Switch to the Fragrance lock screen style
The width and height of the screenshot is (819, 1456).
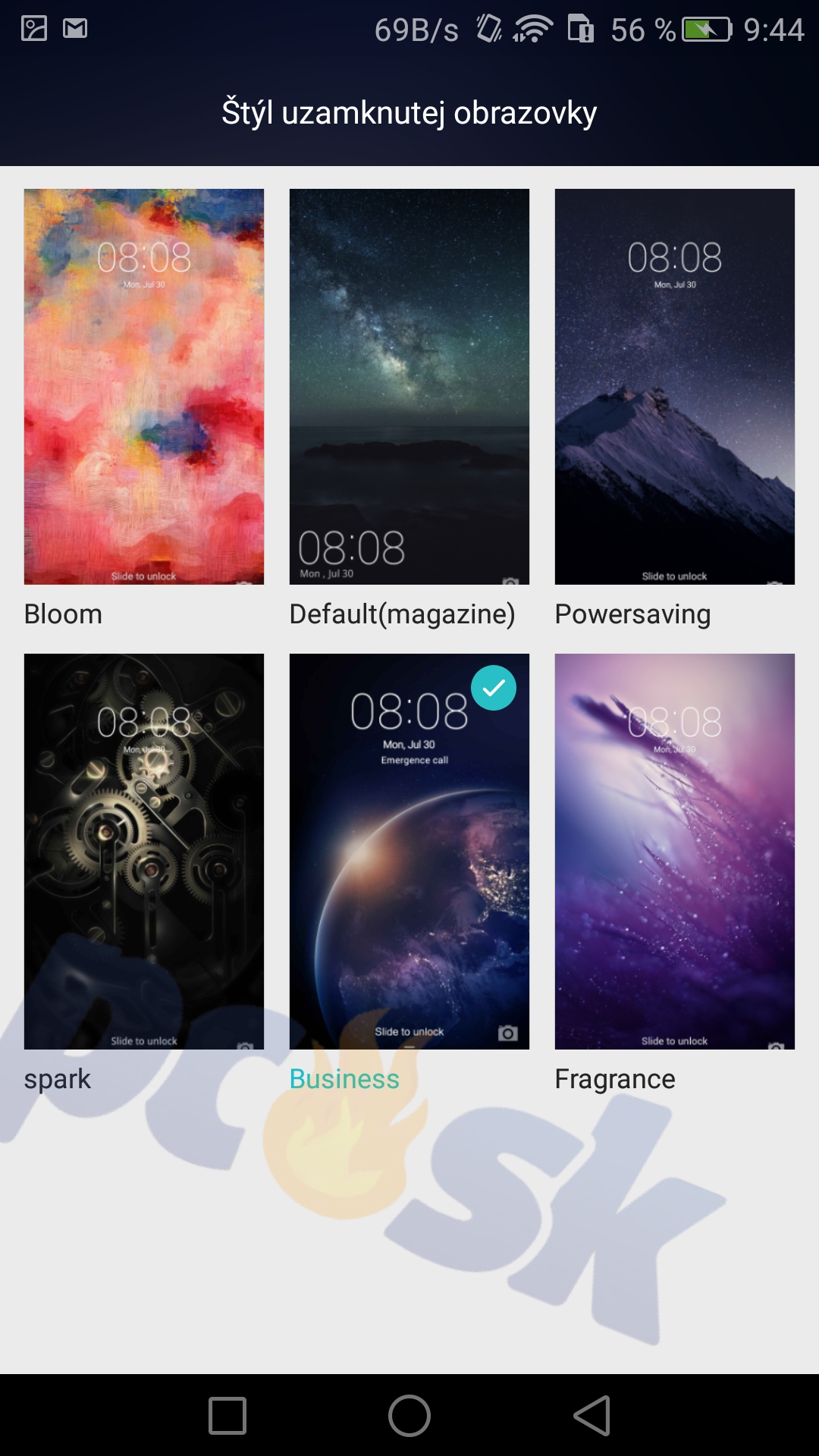pos(675,852)
